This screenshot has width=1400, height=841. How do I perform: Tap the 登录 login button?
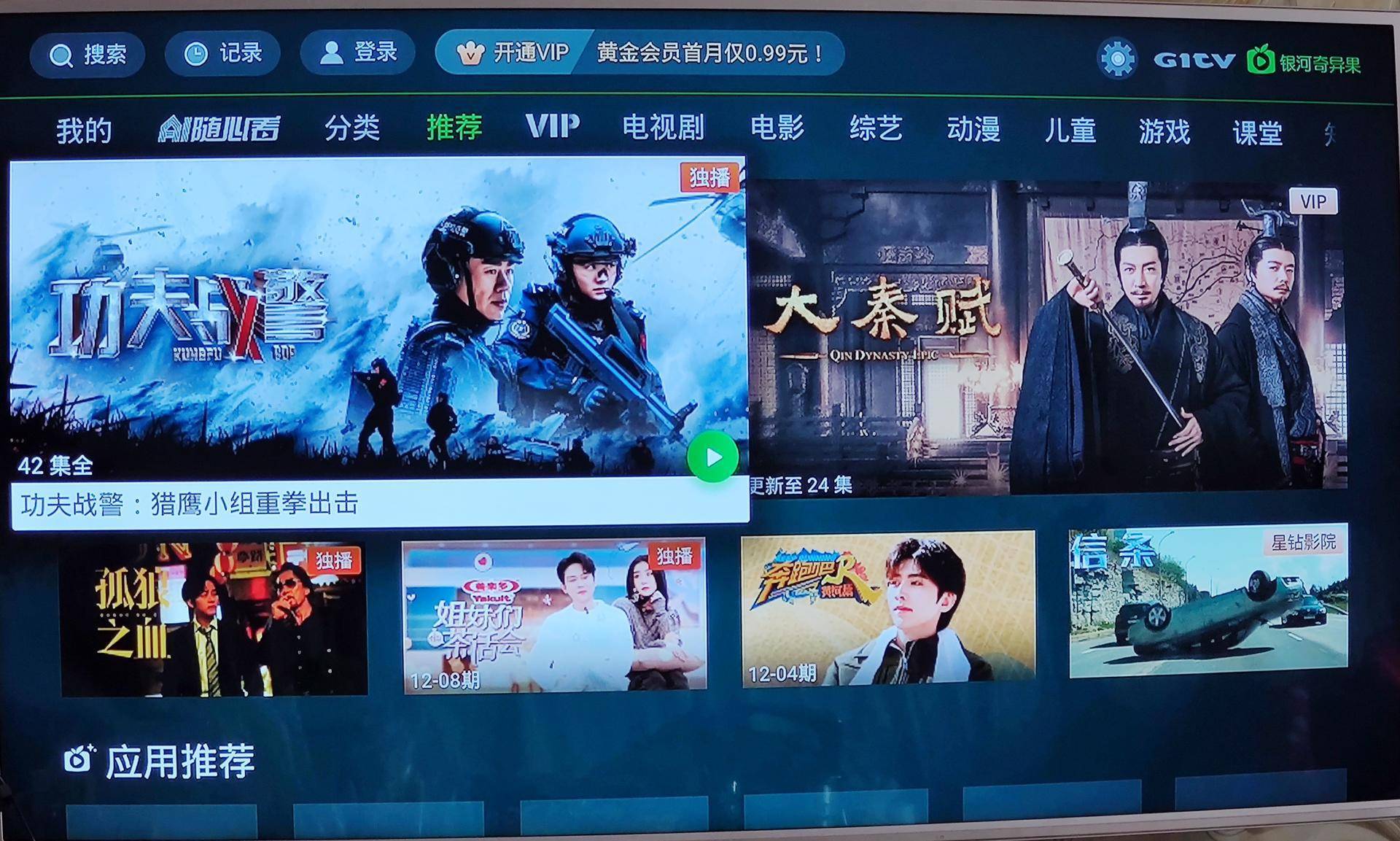(x=358, y=53)
